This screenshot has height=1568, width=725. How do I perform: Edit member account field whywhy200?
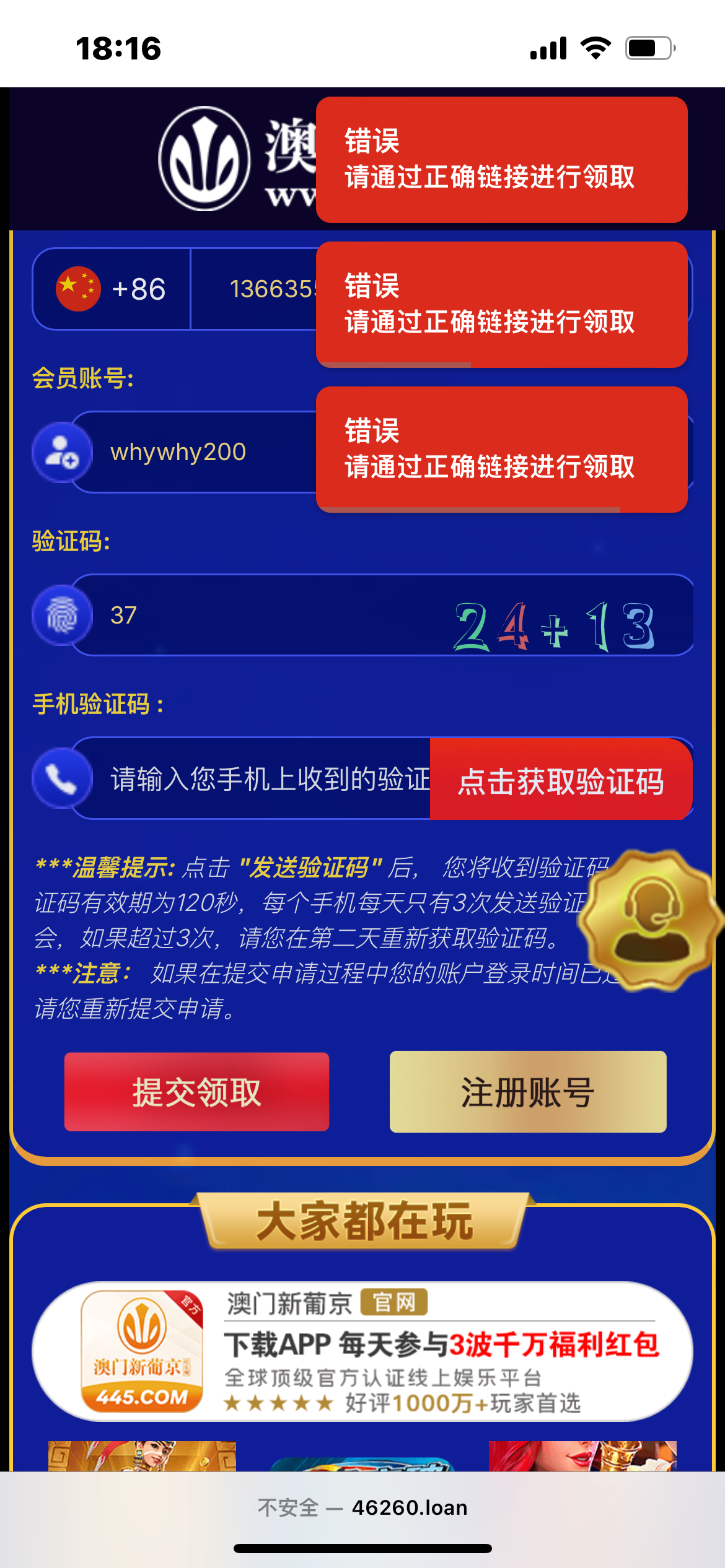[x=198, y=452]
